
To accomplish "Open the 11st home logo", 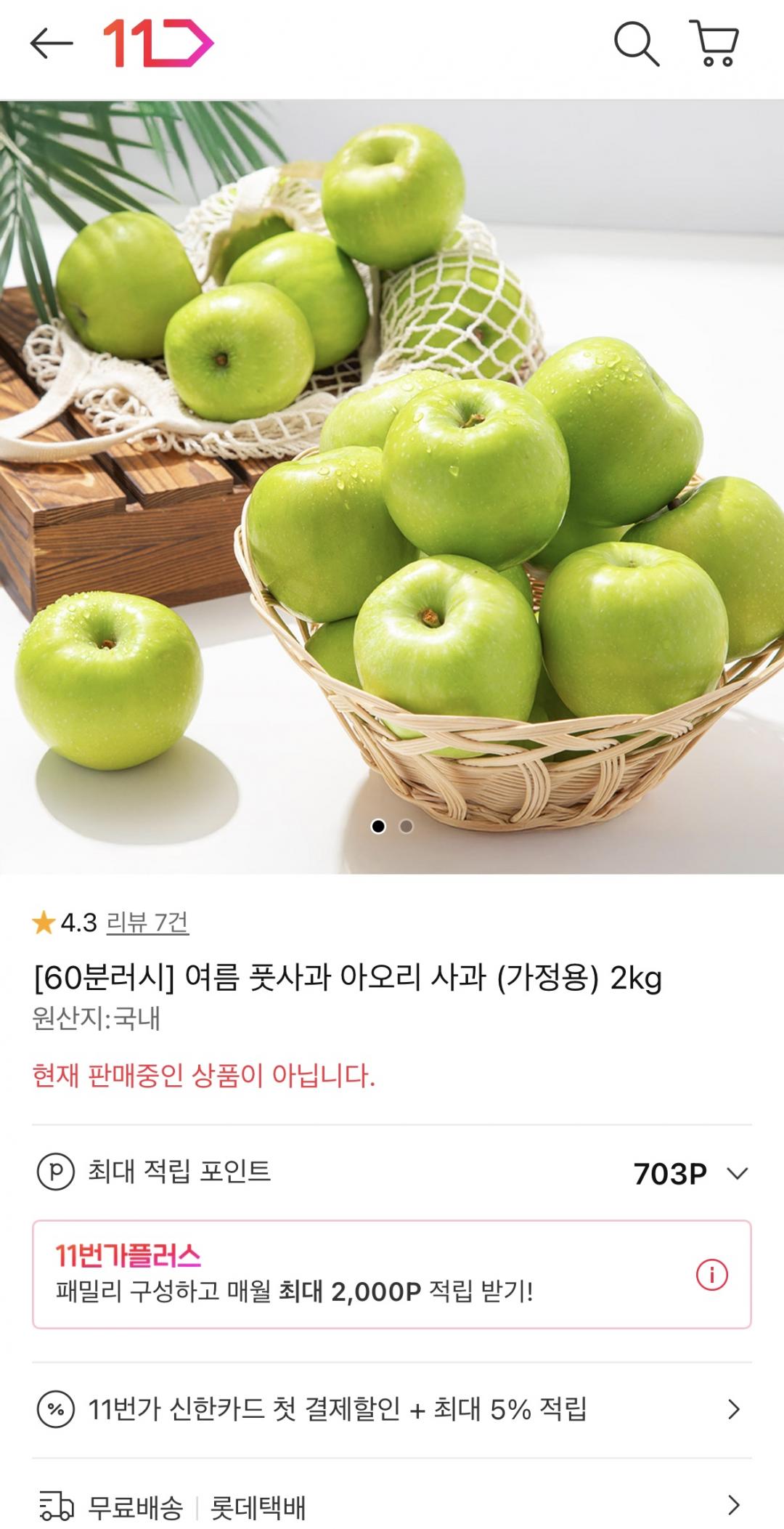I will point(158,44).
